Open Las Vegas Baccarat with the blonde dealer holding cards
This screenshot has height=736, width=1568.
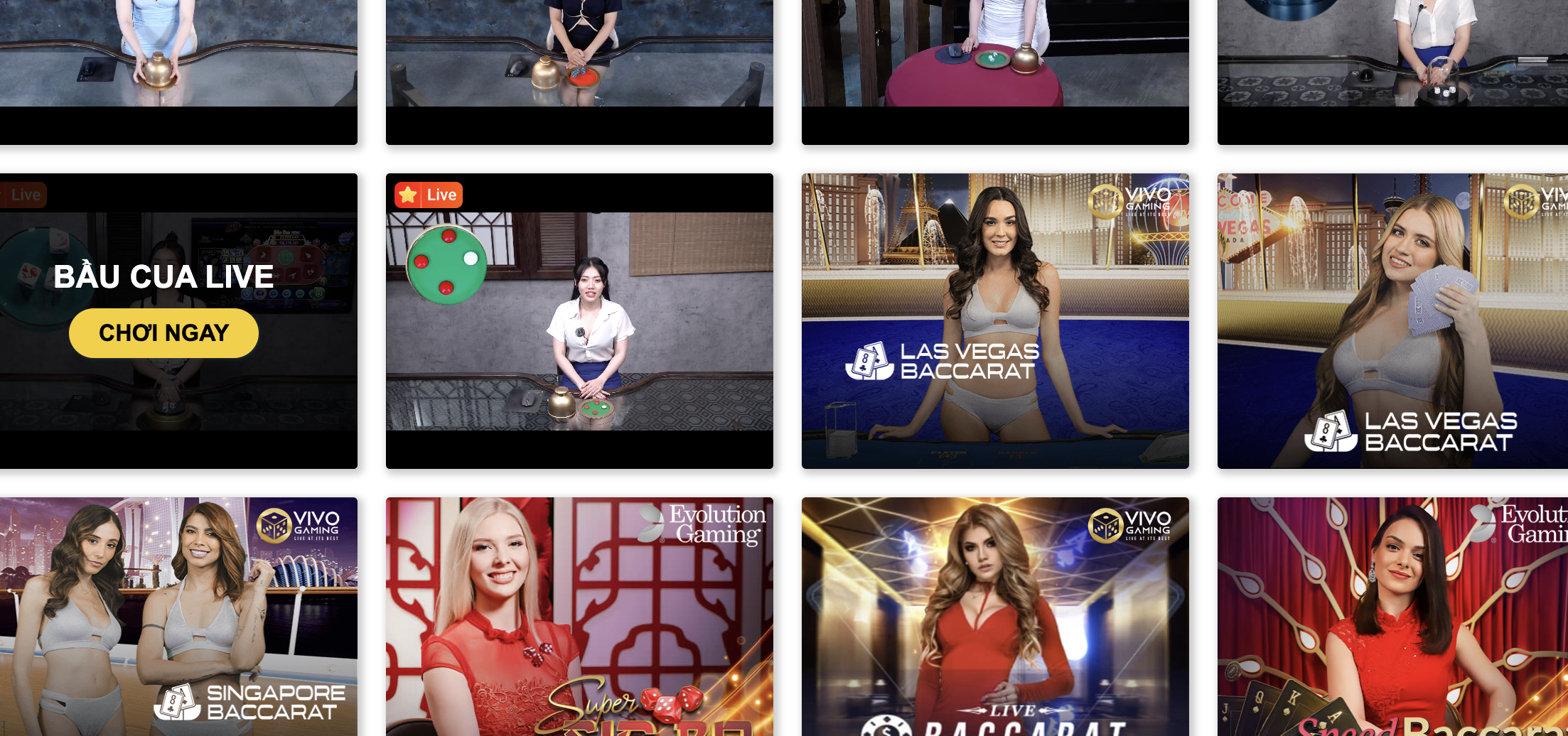coord(1392,321)
